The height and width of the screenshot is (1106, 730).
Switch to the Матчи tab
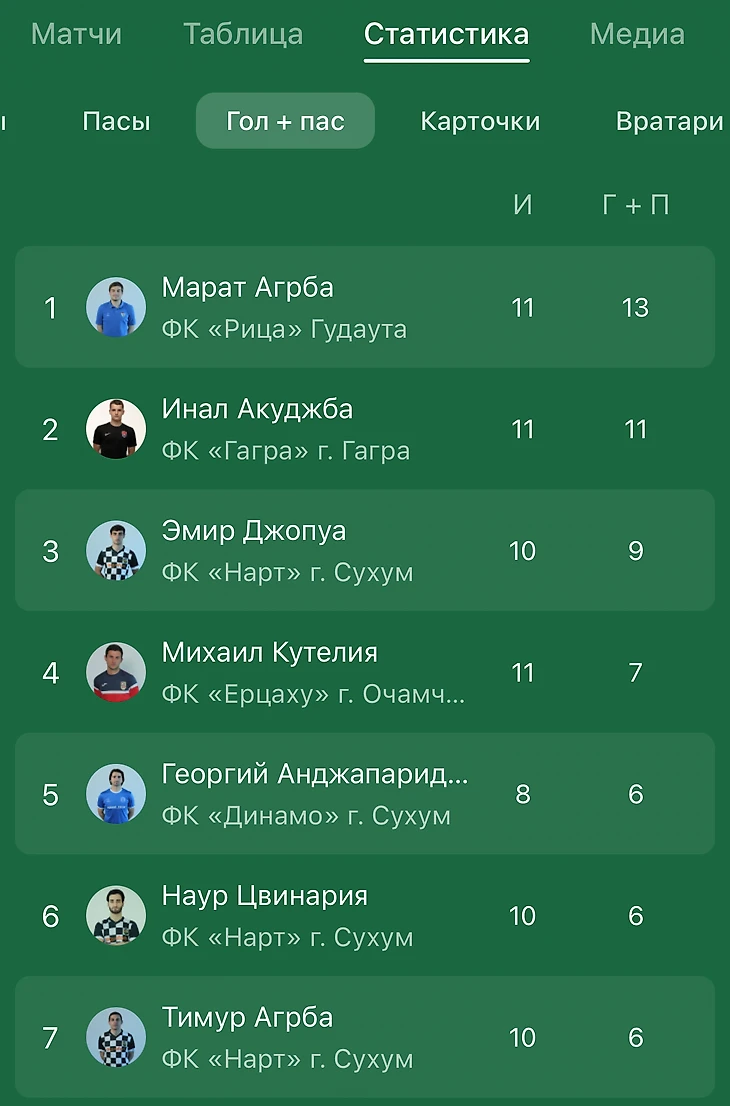point(77,34)
